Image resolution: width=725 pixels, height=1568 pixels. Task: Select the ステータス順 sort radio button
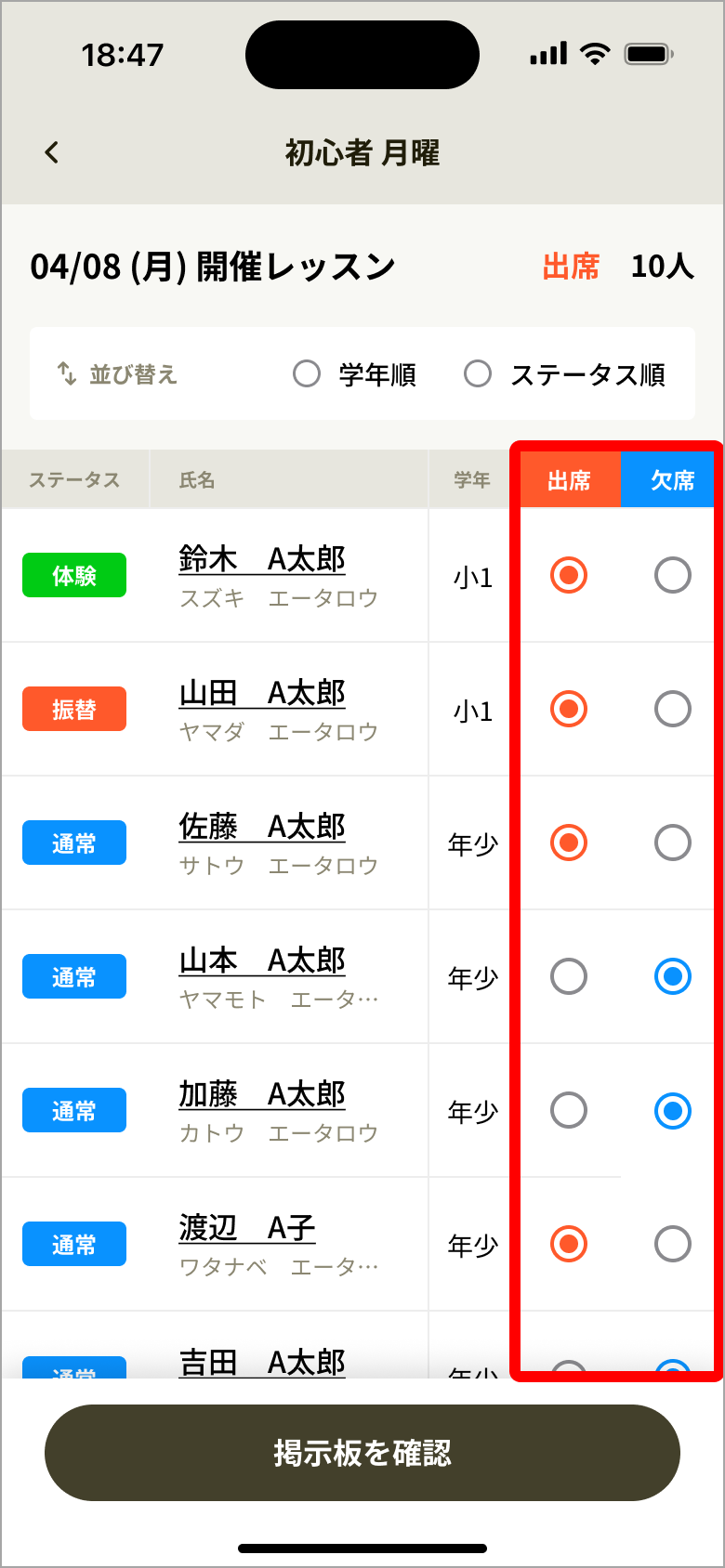click(x=479, y=372)
